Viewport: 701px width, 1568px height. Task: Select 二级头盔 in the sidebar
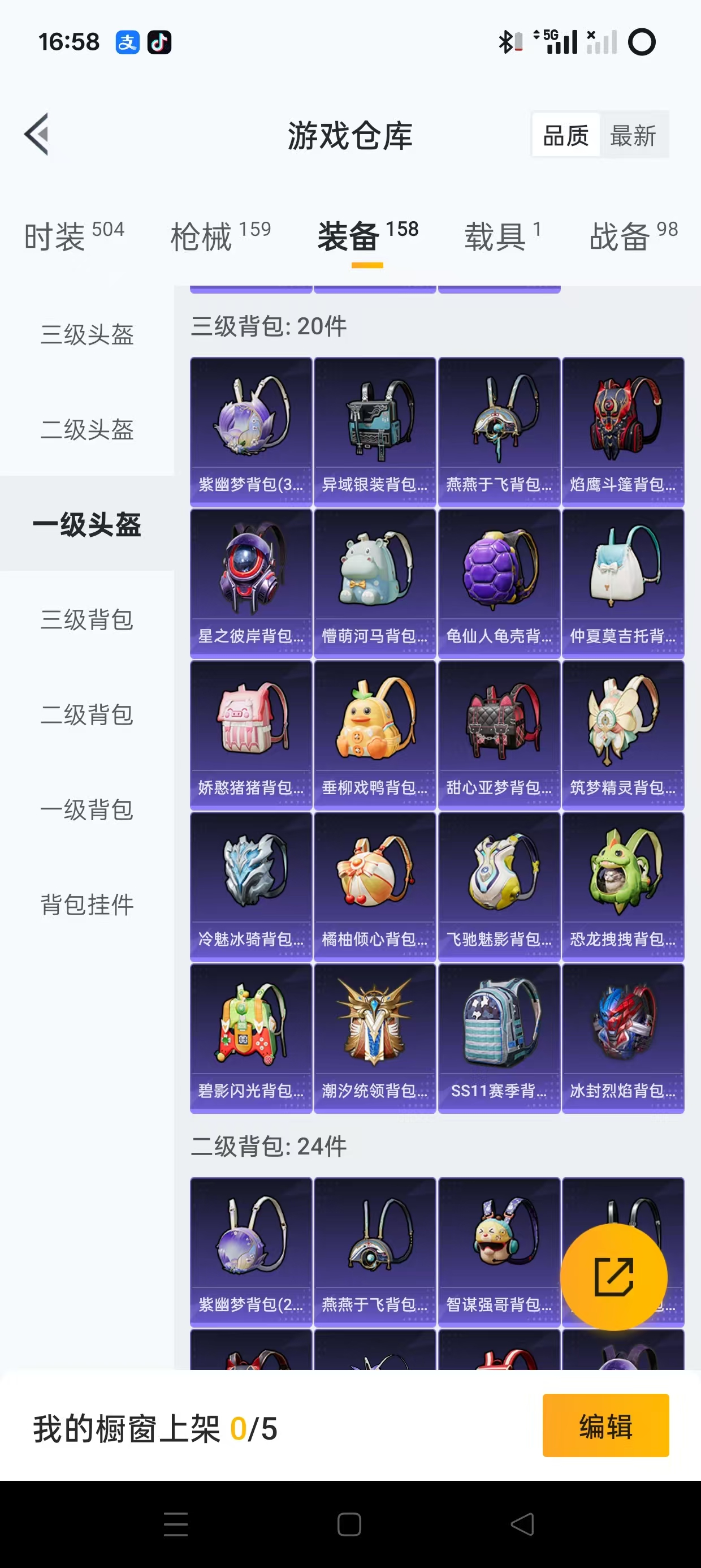[87, 430]
